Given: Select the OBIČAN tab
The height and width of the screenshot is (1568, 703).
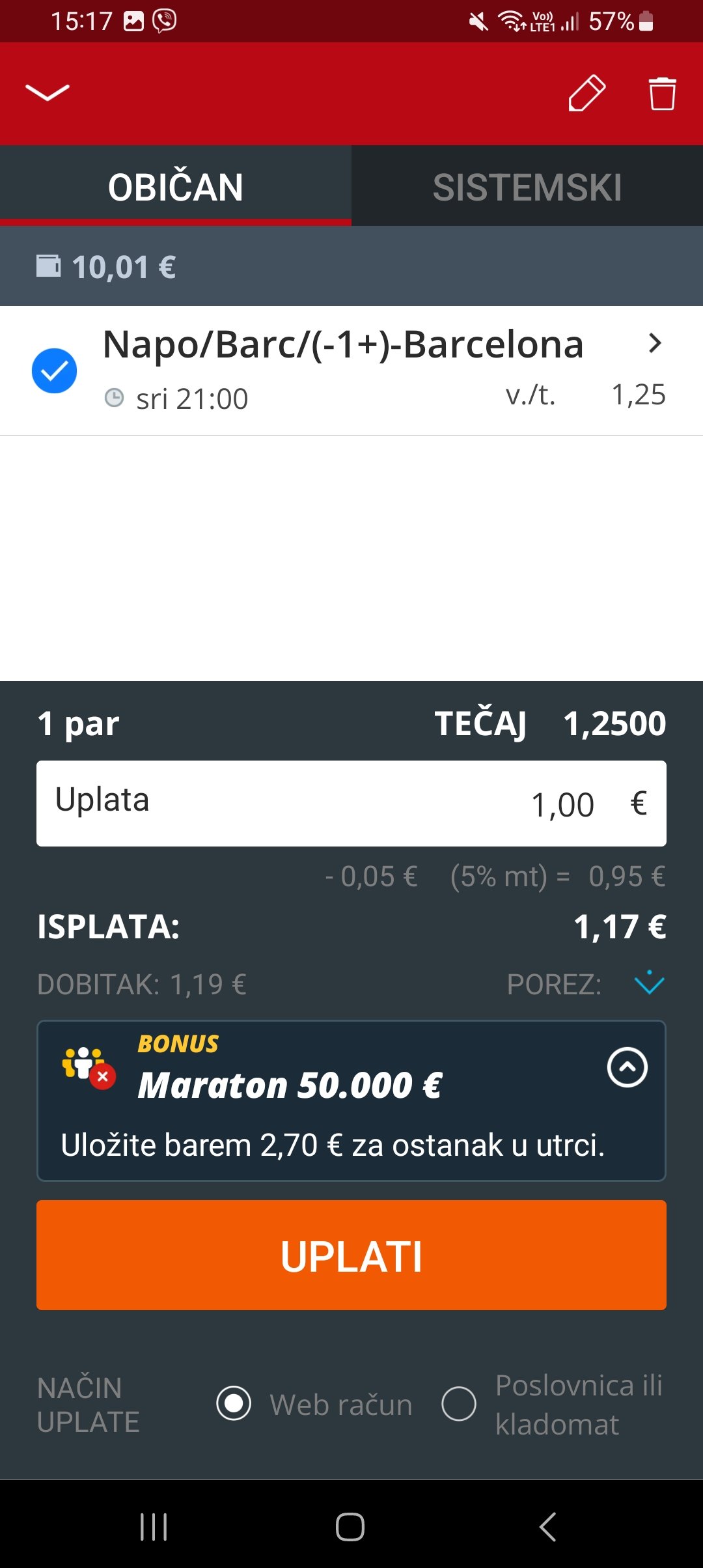Looking at the screenshot, I should tap(176, 187).
